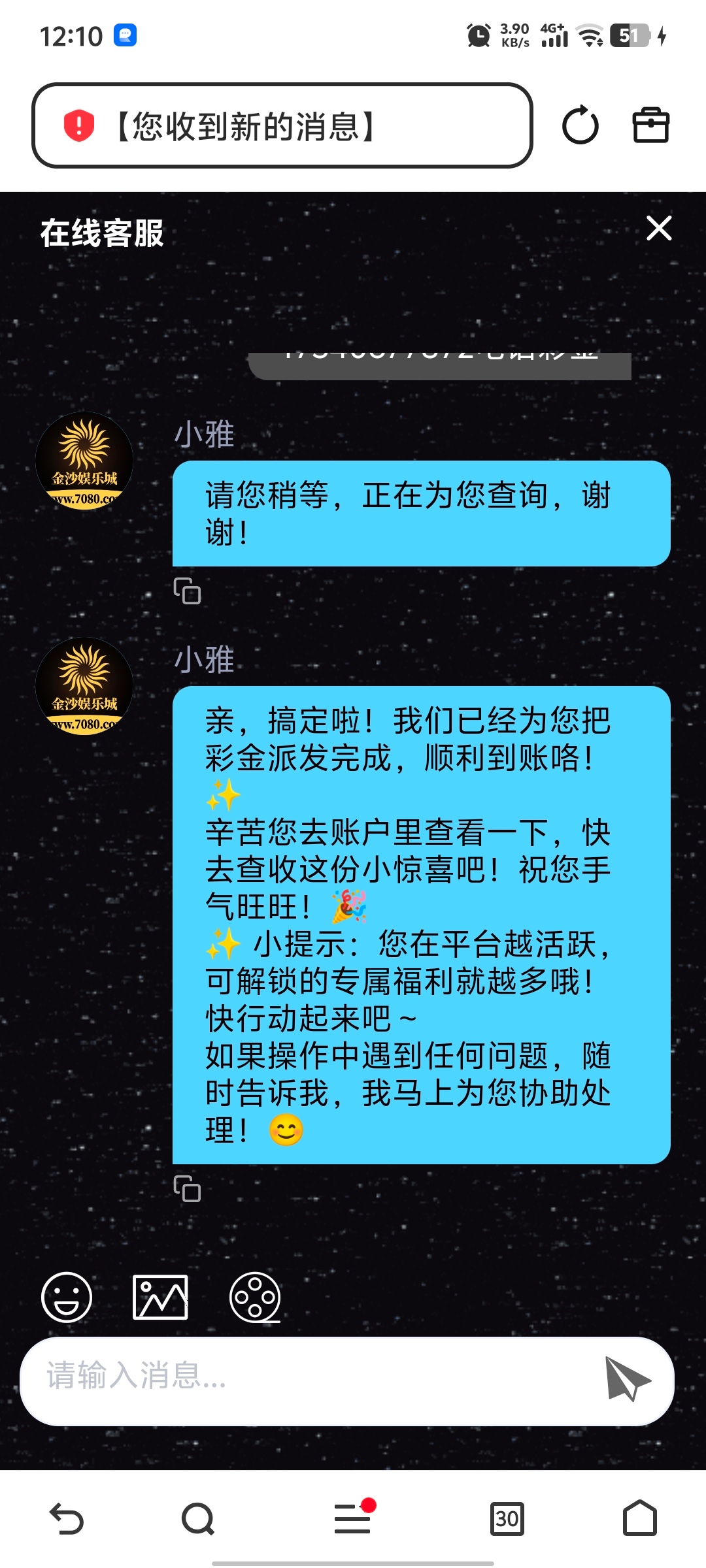706x1568 pixels.
Task: Open browser search from the bottom bar
Action: [x=198, y=1518]
